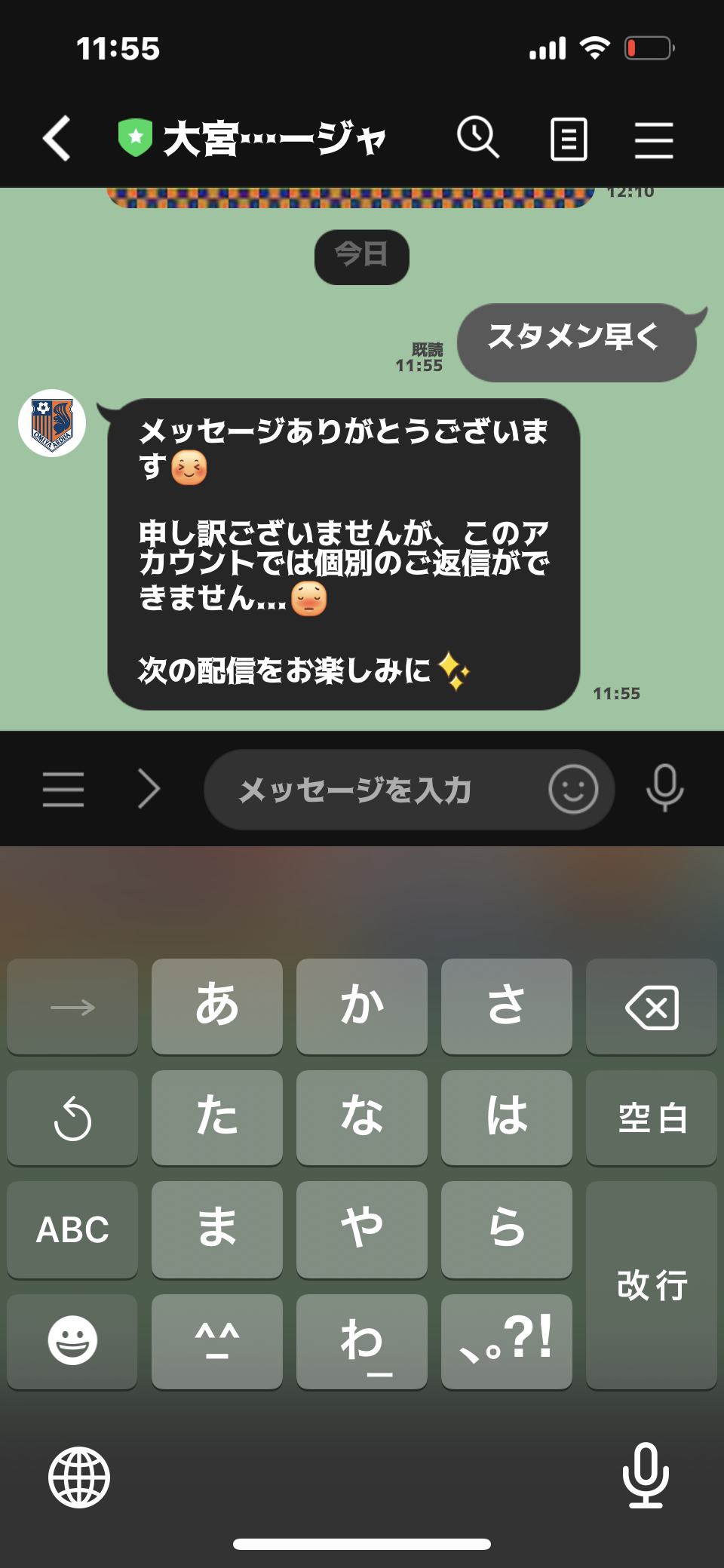Switch keyboard to ABC layout

[72, 1229]
